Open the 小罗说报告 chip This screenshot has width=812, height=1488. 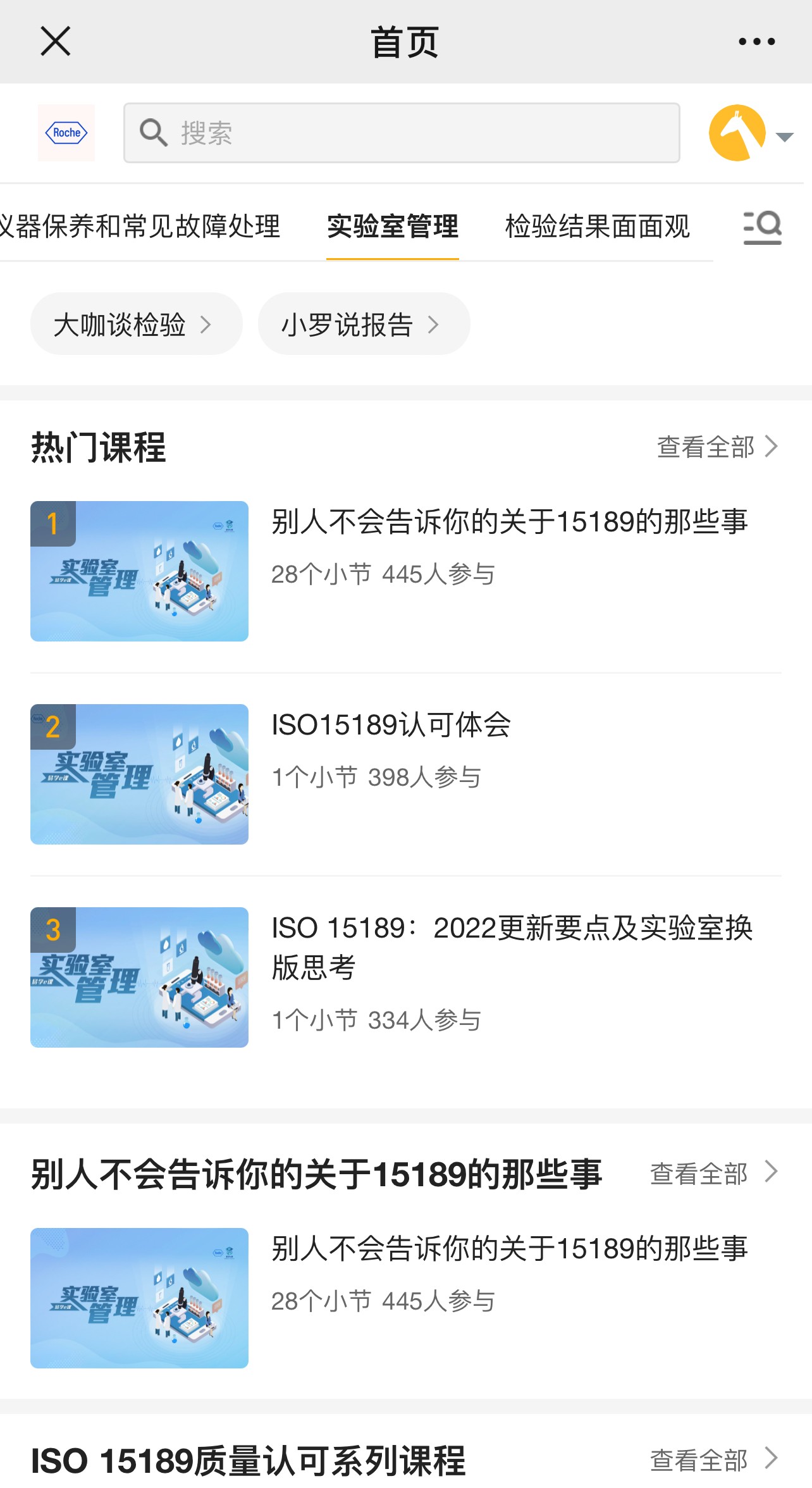click(x=364, y=324)
